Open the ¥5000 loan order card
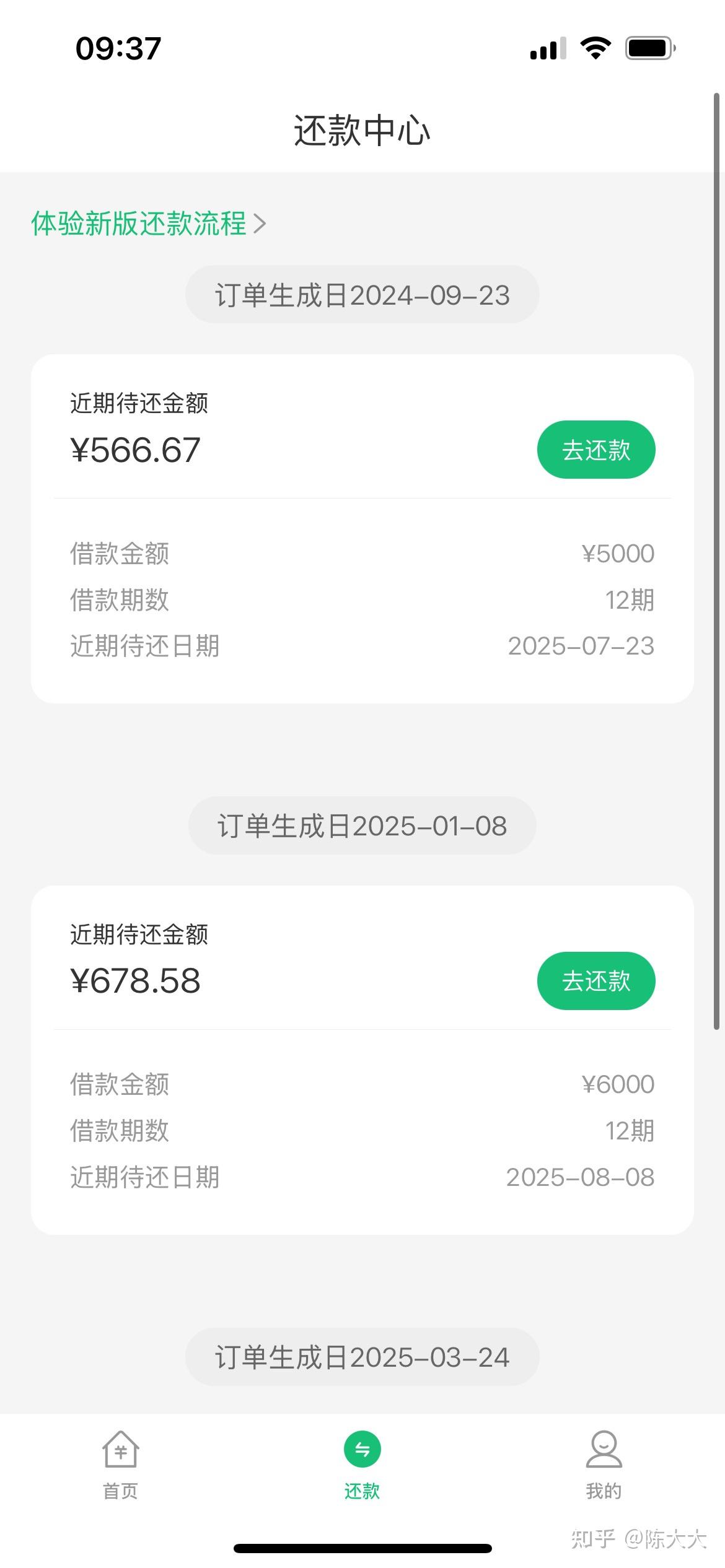 (362, 599)
